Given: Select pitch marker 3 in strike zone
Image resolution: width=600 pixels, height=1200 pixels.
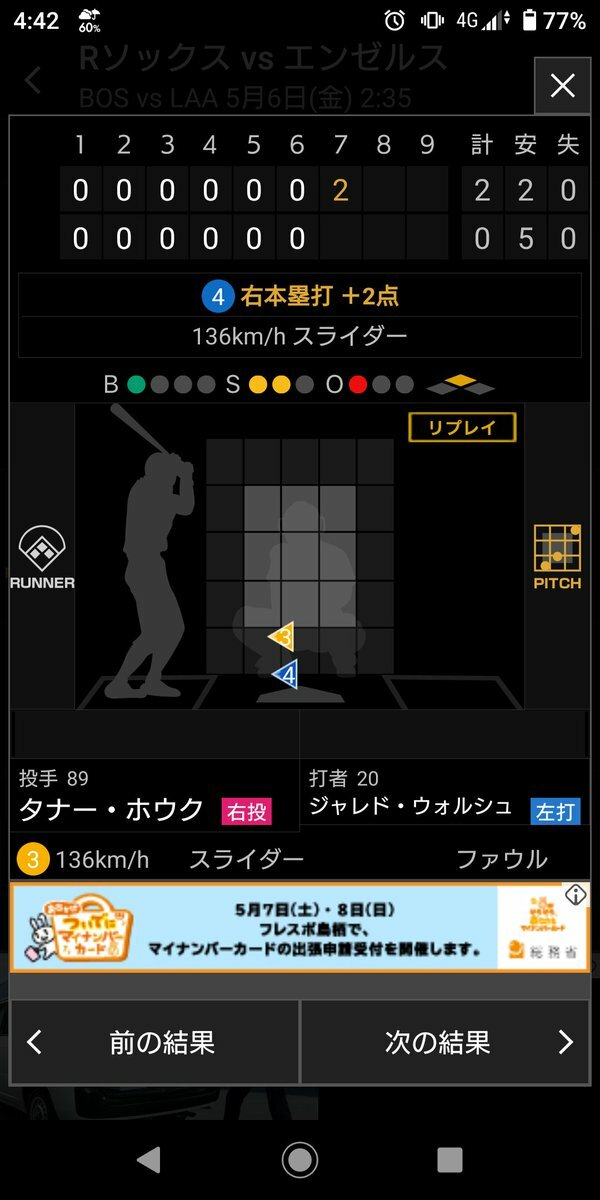Looking at the screenshot, I should click(x=283, y=636).
